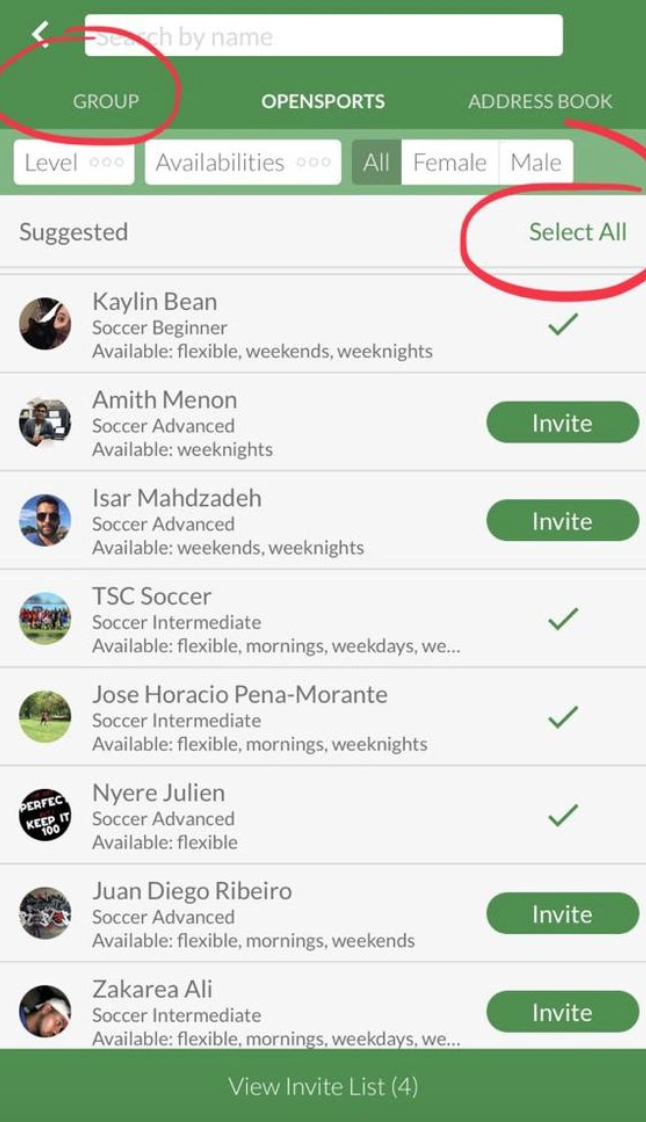Switch to the Group tab
This screenshot has height=1122, width=646.
[x=106, y=101]
